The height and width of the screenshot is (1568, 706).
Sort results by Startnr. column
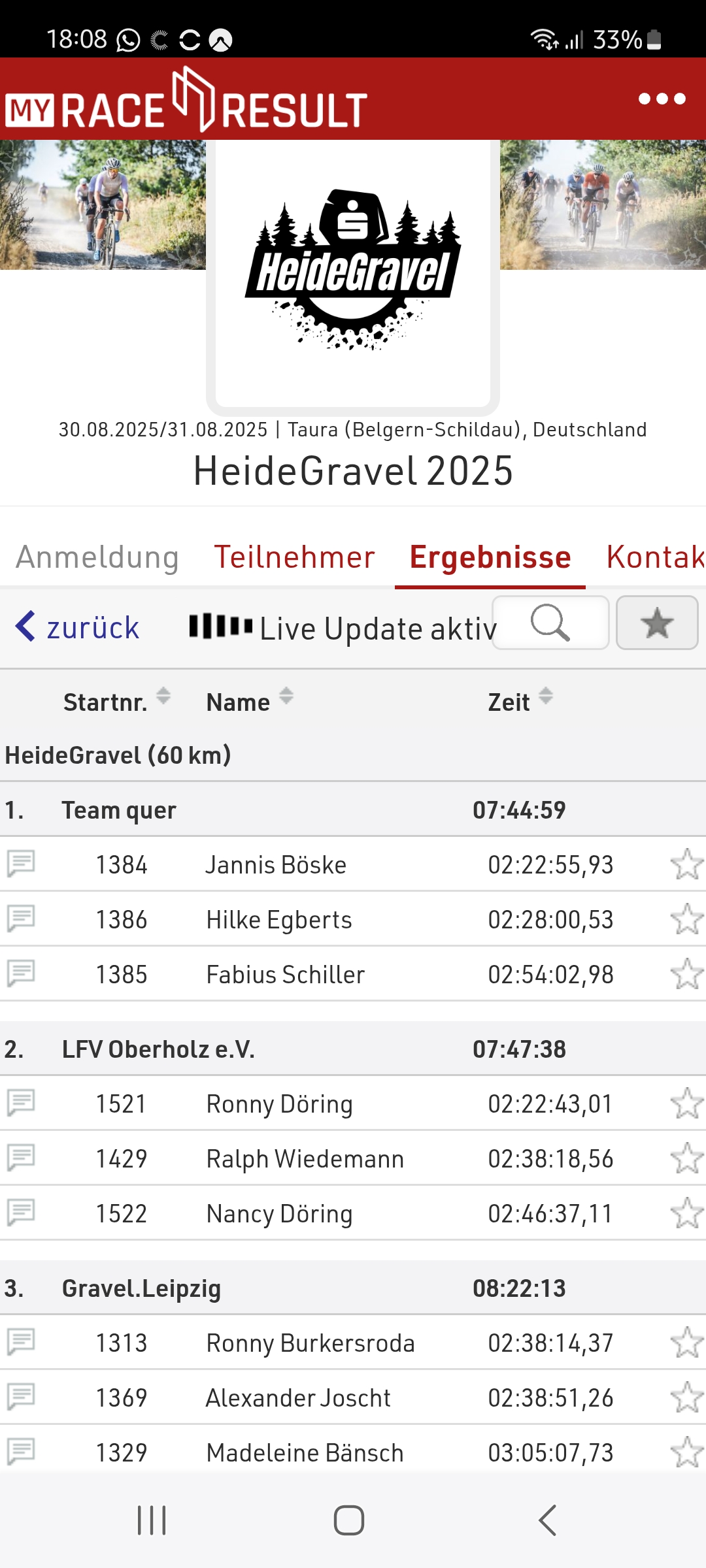116,701
